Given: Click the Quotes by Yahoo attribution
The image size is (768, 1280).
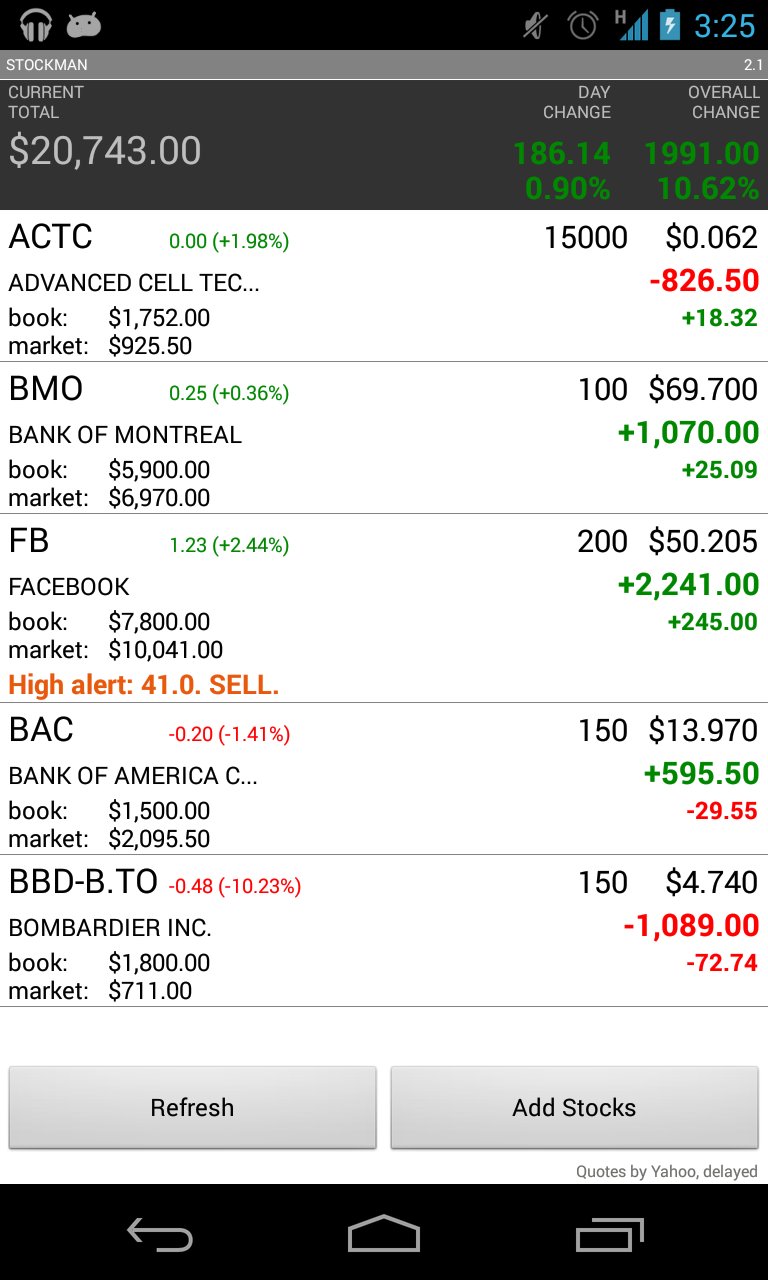Looking at the screenshot, I should pyautogui.click(x=666, y=1171).
